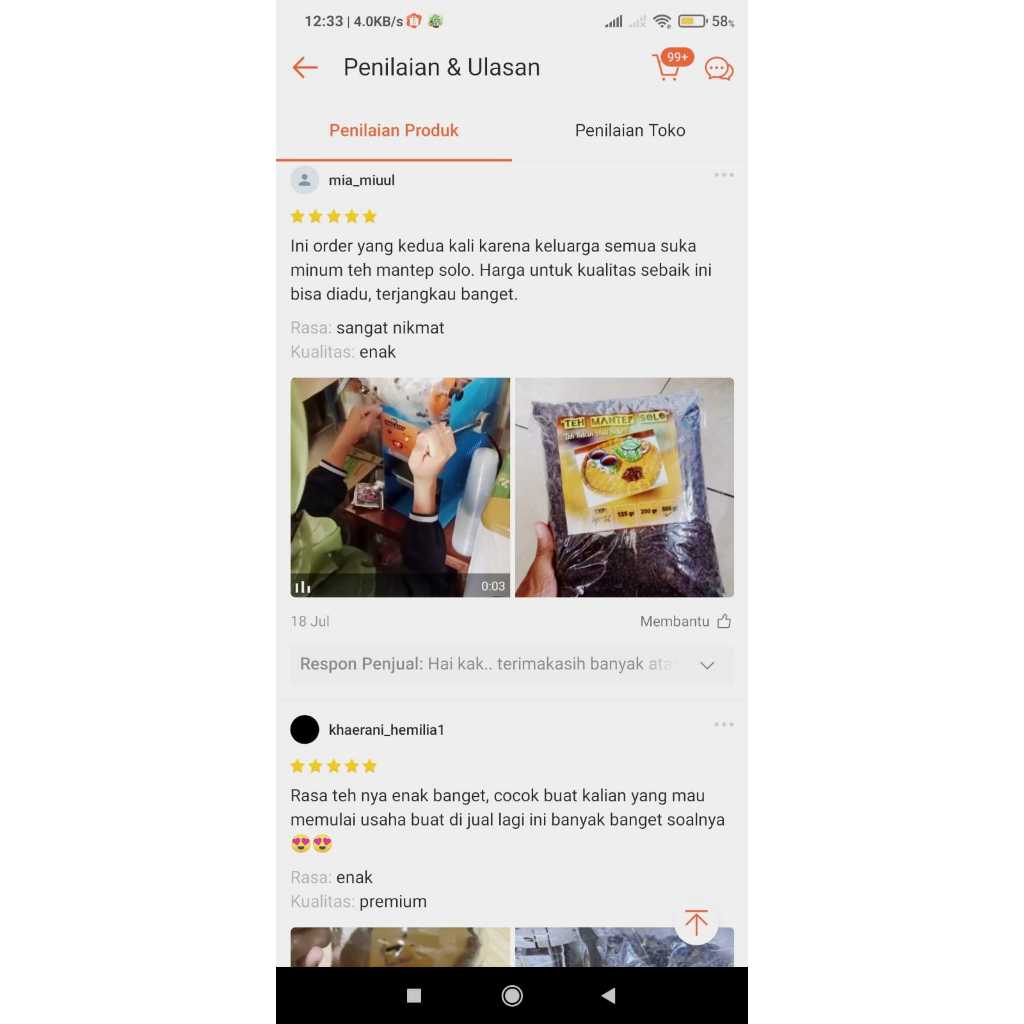Screen dimensions: 1024x1024
Task: Open the options menu for mia_miuul's review
Action: (724, 175)
